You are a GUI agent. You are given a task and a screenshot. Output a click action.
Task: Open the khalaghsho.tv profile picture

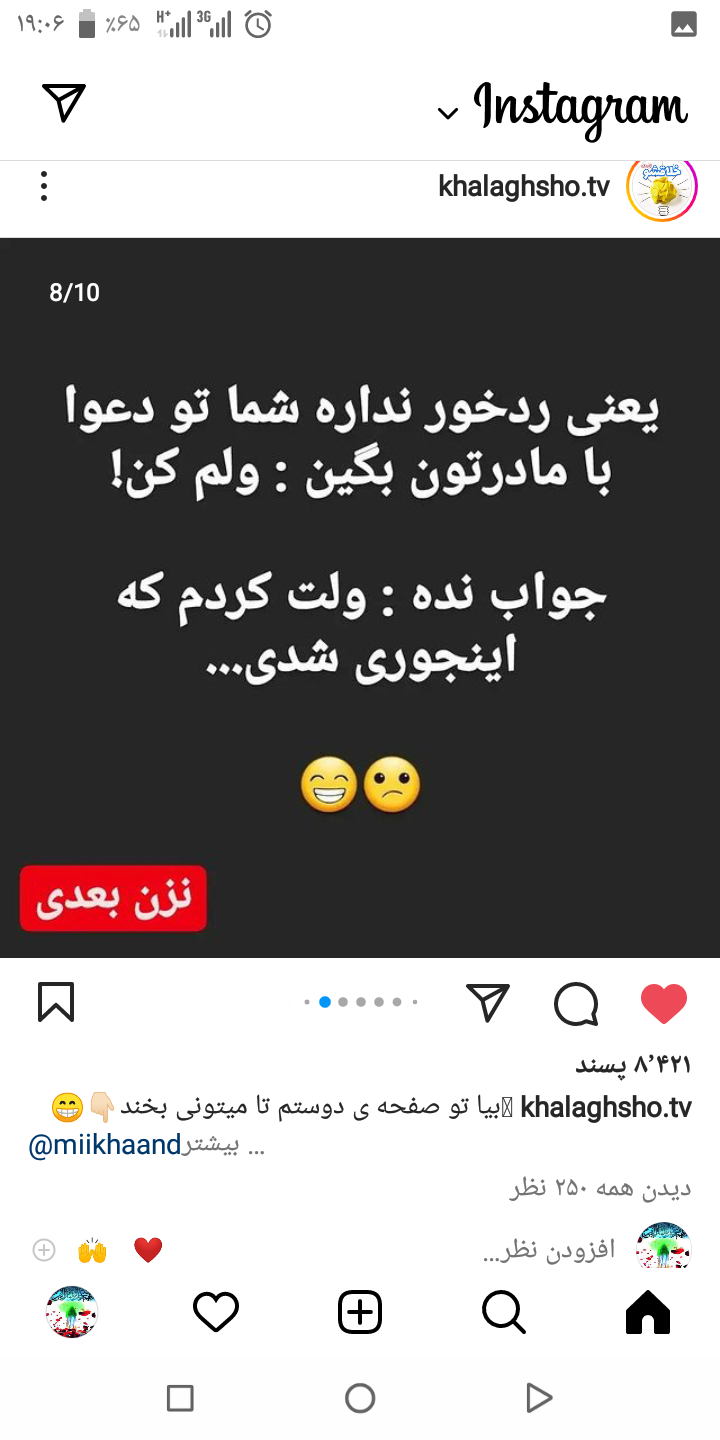click(x=661, y=188)
